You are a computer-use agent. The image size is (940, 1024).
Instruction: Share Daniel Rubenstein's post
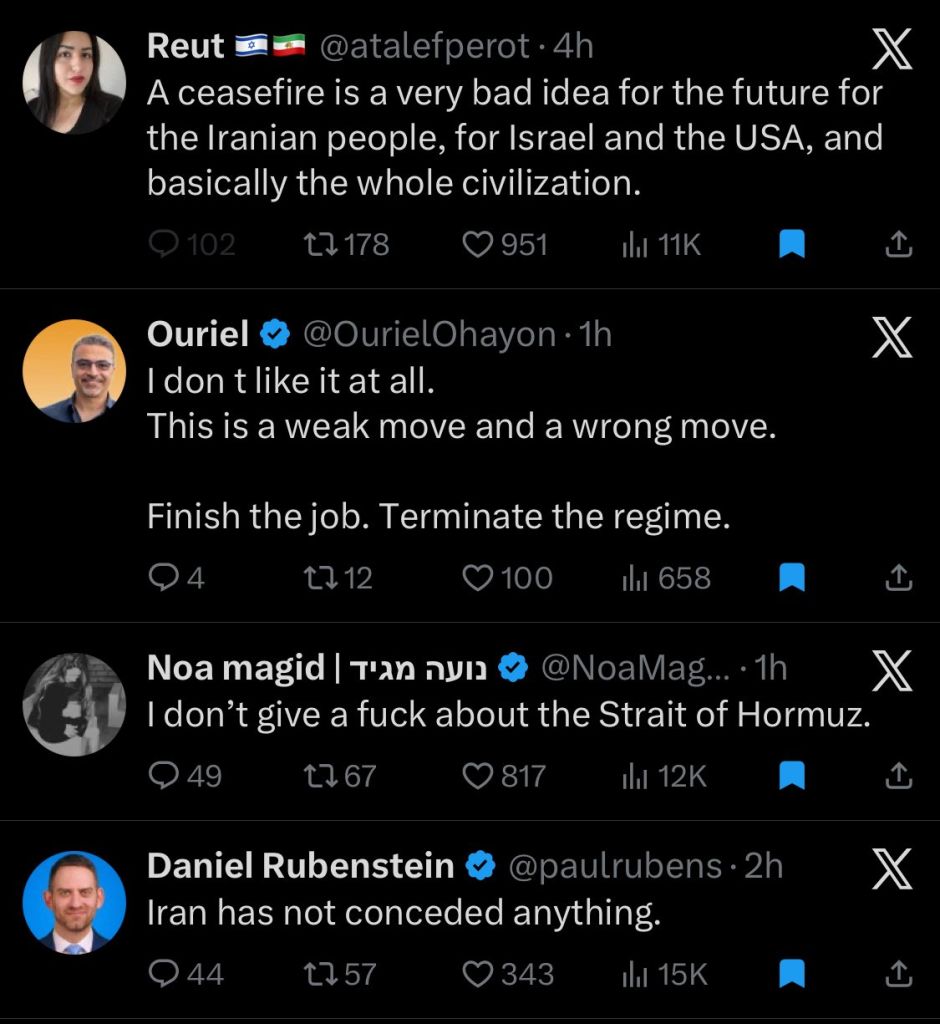pyautogui.click(x=898, y=973)
